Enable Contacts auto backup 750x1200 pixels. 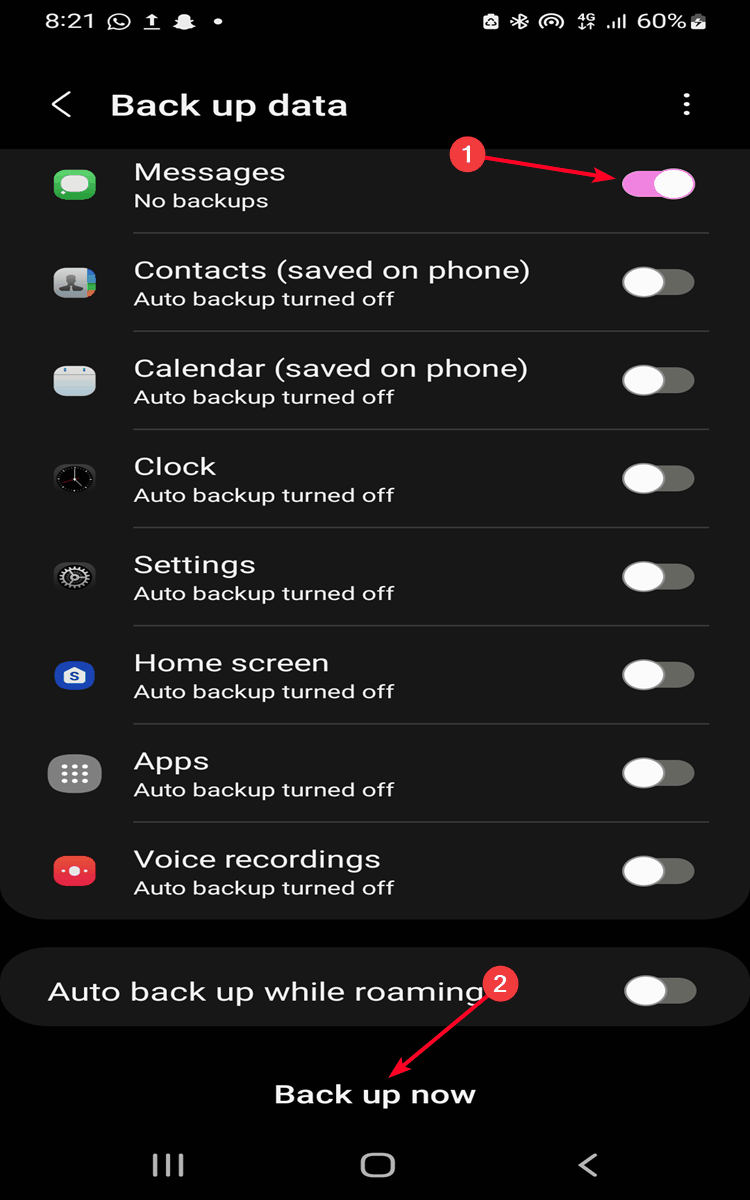tap(658, 283)
